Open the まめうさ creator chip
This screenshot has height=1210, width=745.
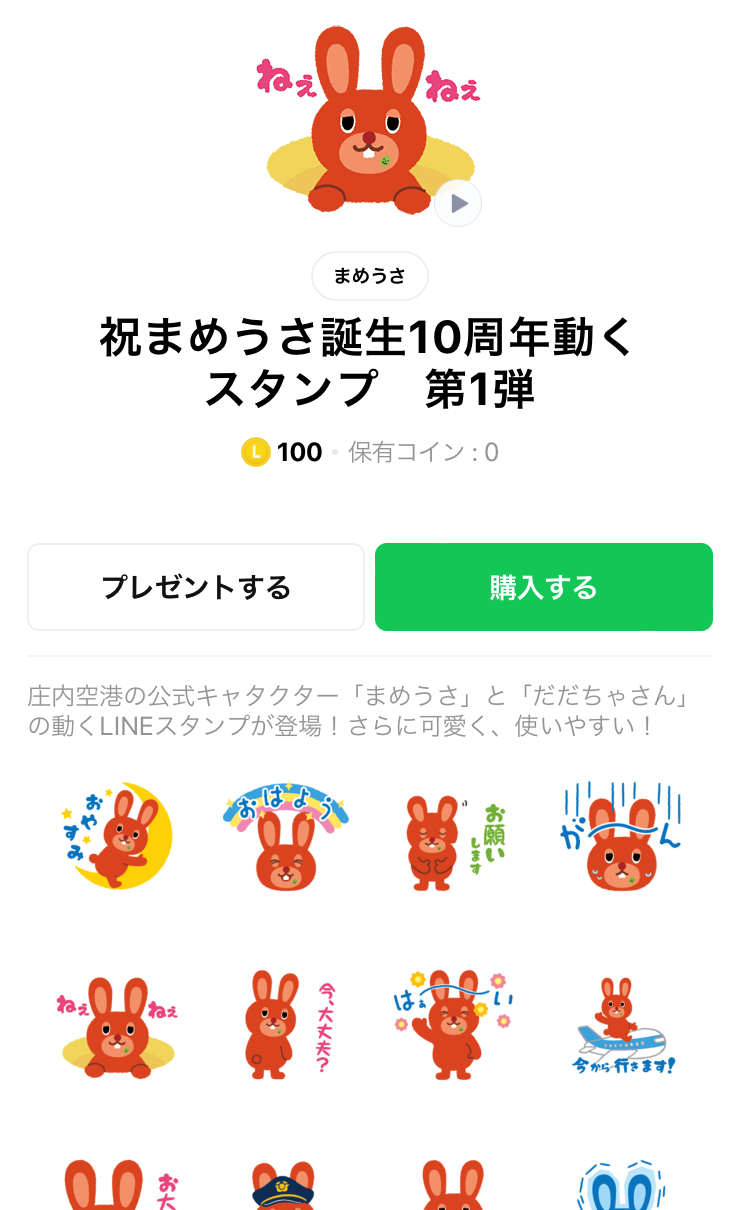point(370,277)
